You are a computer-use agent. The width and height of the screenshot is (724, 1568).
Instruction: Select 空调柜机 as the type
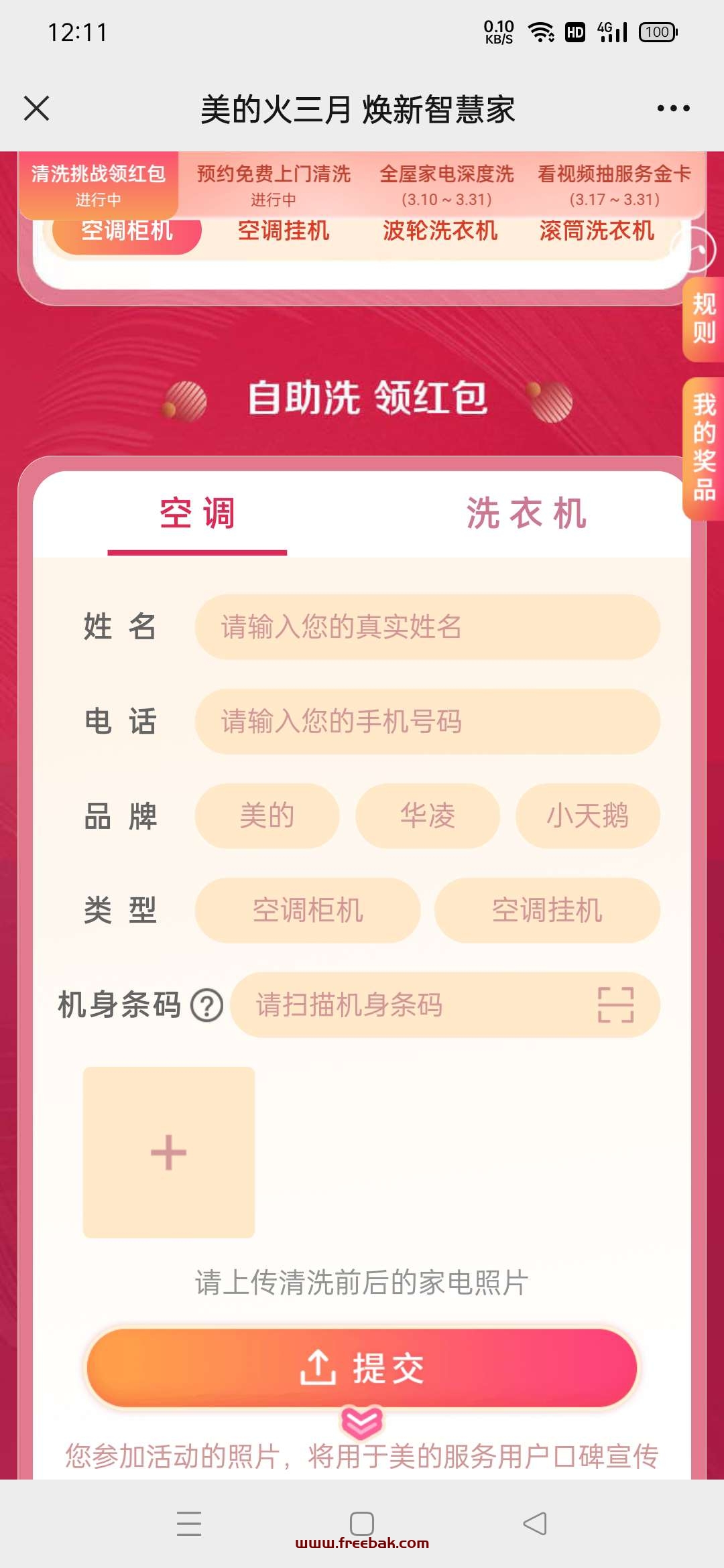click(x=308, y=911)
